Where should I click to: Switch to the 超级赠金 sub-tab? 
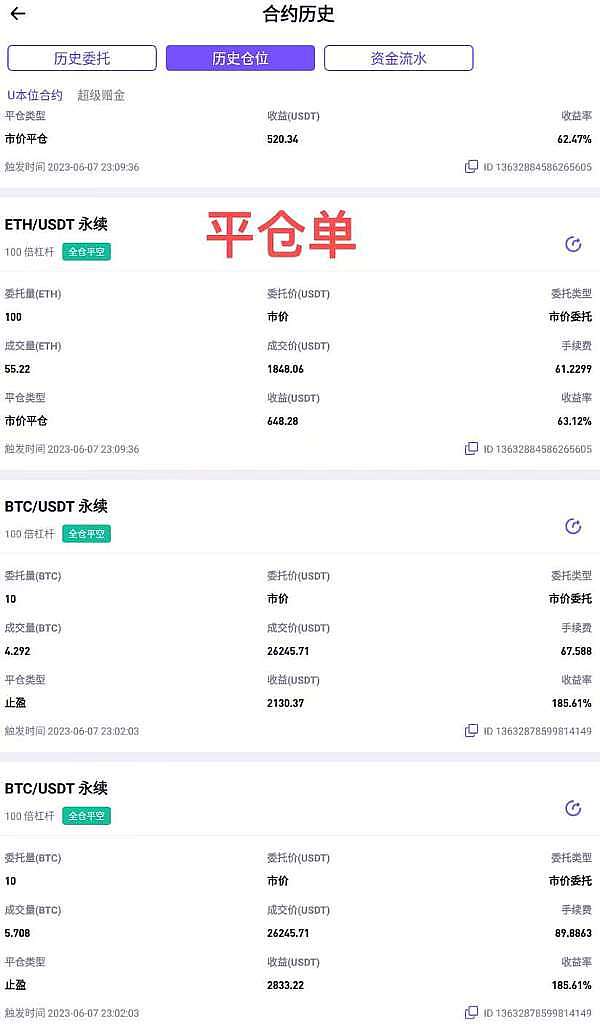[101, 95]
